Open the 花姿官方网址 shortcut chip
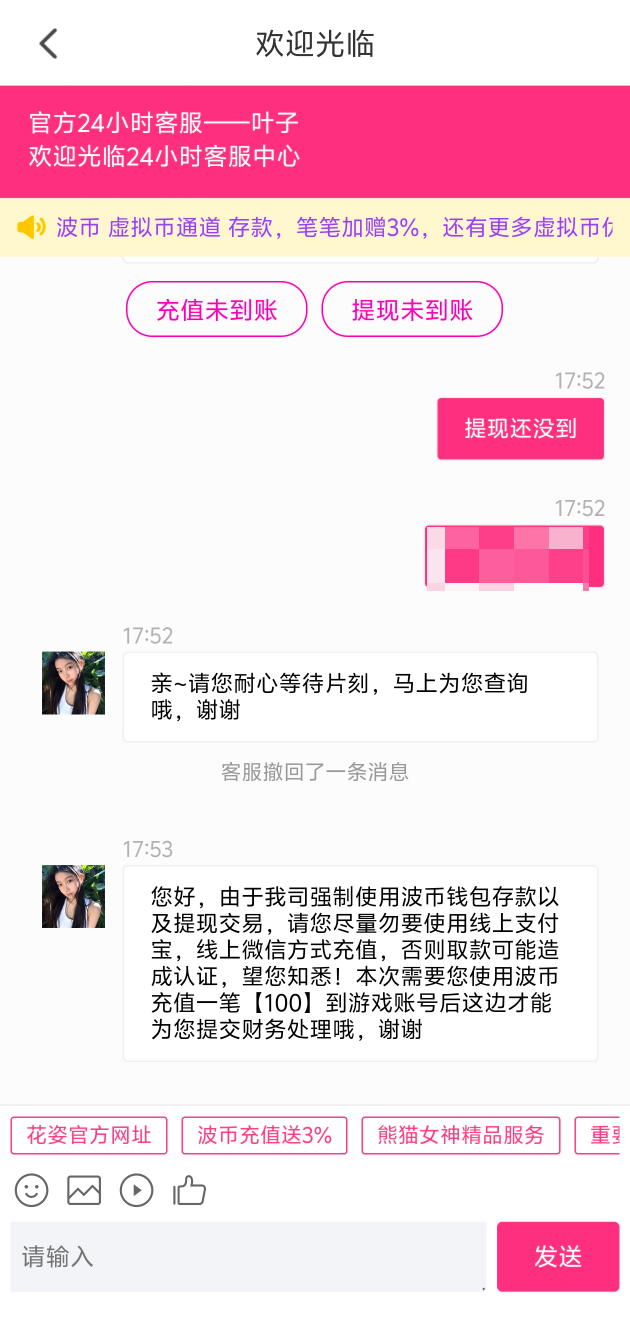This screenshot has height=1335, width=630. tap(89, 1135)
